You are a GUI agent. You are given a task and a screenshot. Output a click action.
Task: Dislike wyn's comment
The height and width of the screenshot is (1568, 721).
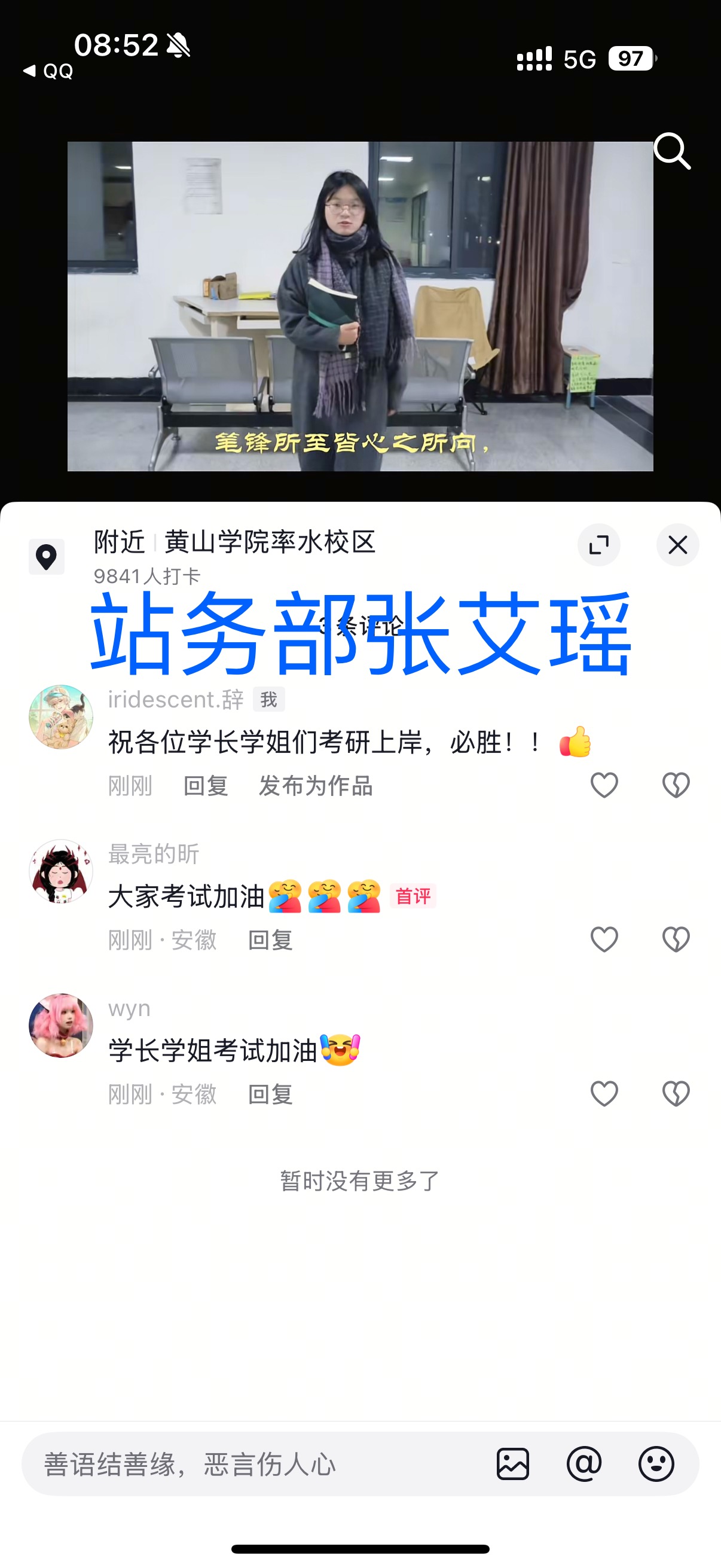pos(676,1093)
